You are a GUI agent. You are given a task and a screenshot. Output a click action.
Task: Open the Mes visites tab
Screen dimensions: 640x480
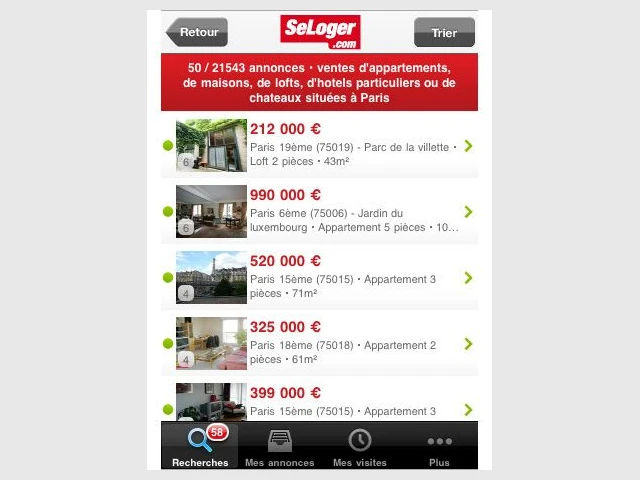[x=359, y=446]
